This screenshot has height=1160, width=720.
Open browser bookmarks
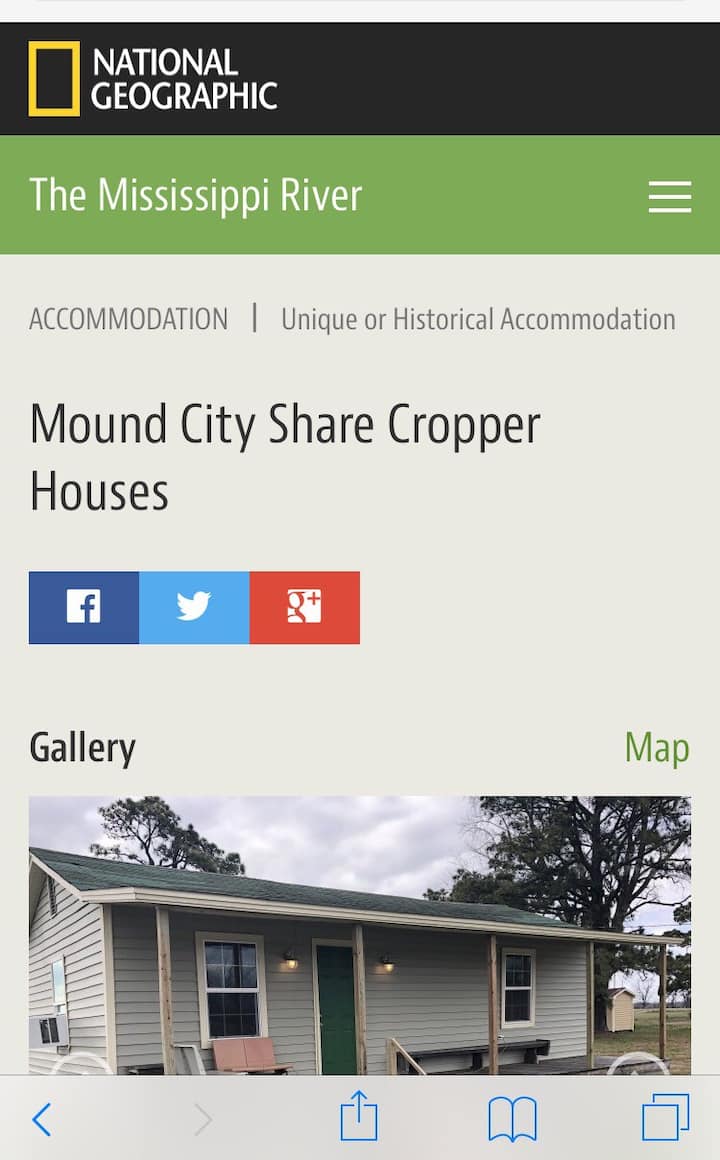point(512,1119)
